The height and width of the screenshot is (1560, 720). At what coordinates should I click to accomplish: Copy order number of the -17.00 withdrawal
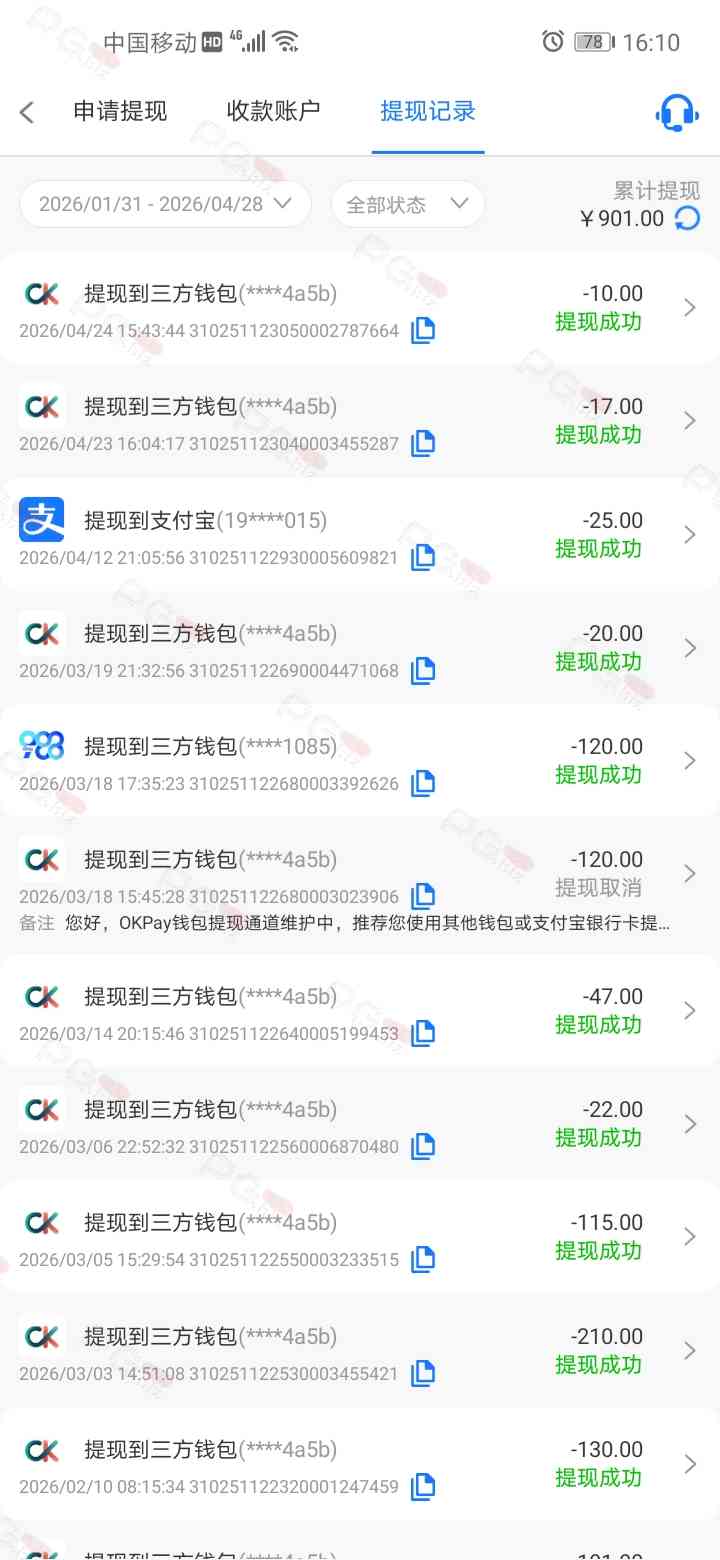point(423,443)
